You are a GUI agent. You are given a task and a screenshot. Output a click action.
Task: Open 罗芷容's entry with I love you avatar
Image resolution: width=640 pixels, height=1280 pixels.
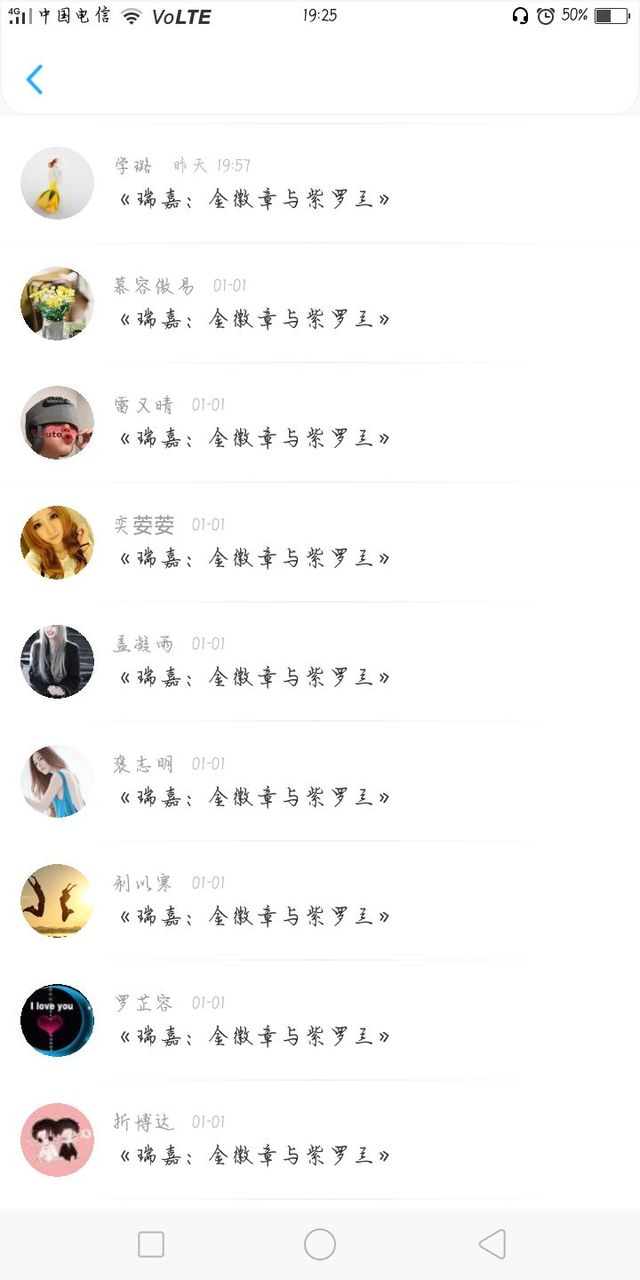click(320, 1020)
